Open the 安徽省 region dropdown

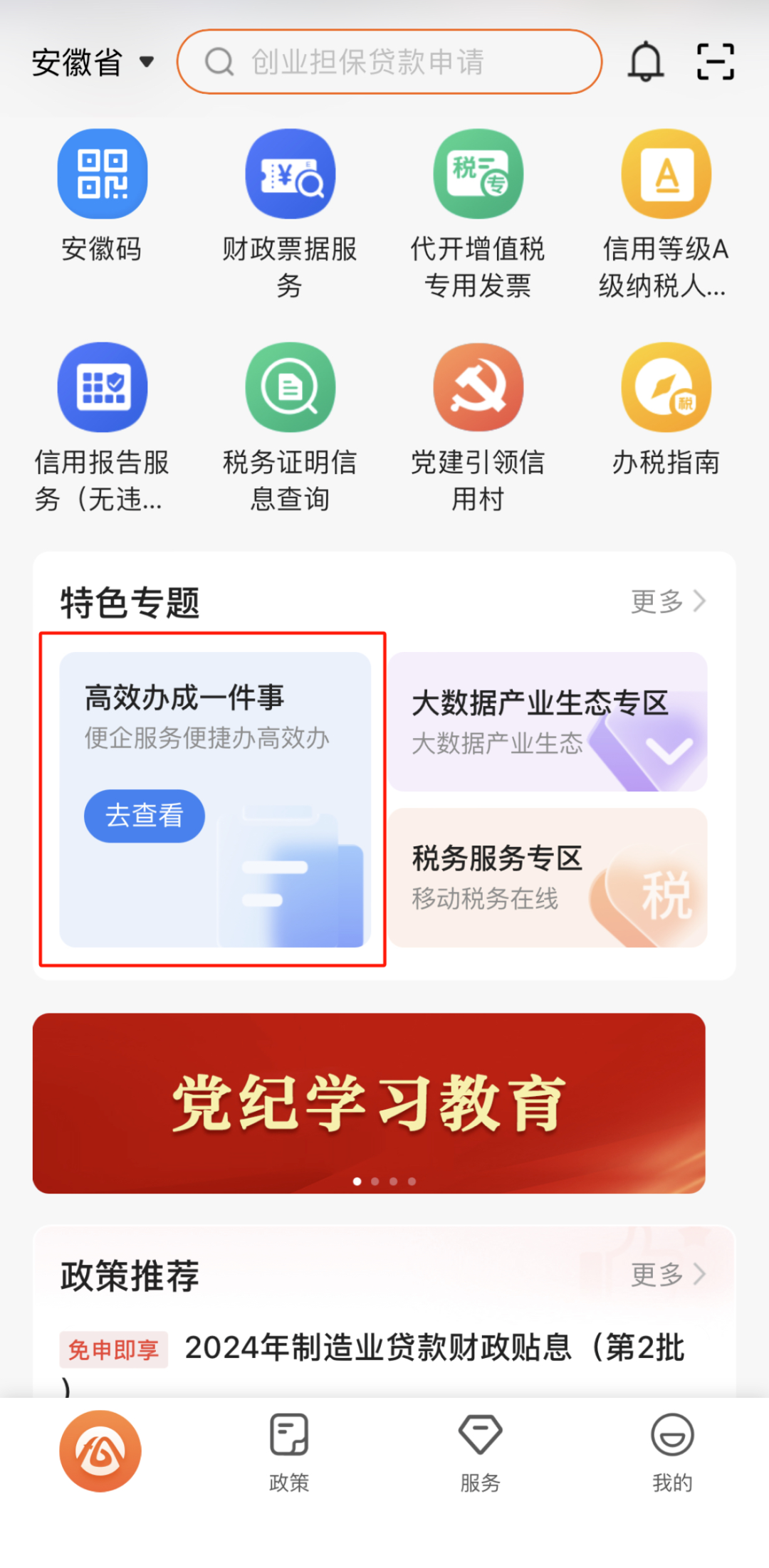(93, 62)
